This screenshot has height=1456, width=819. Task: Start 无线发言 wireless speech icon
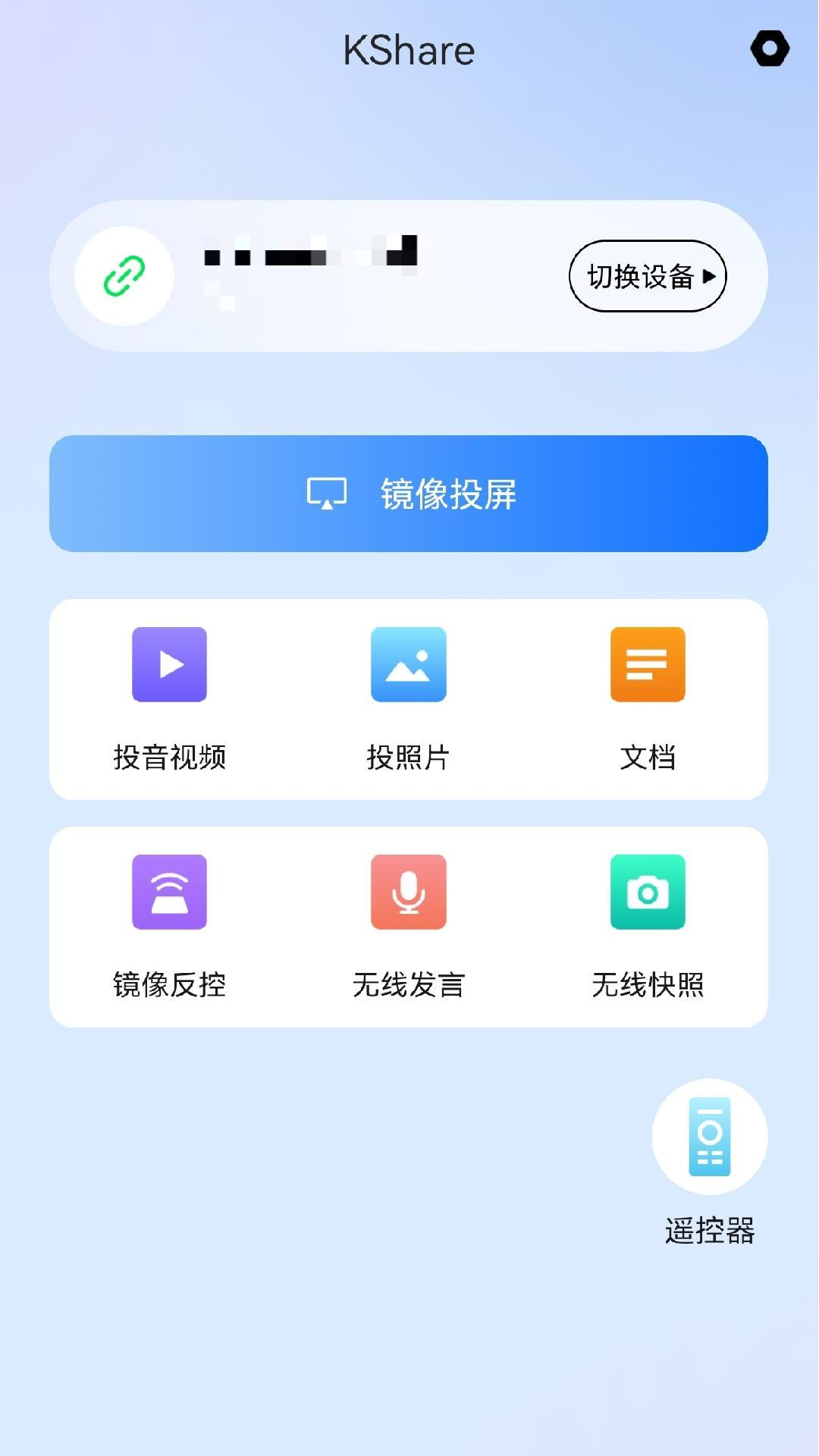[408, 892]
